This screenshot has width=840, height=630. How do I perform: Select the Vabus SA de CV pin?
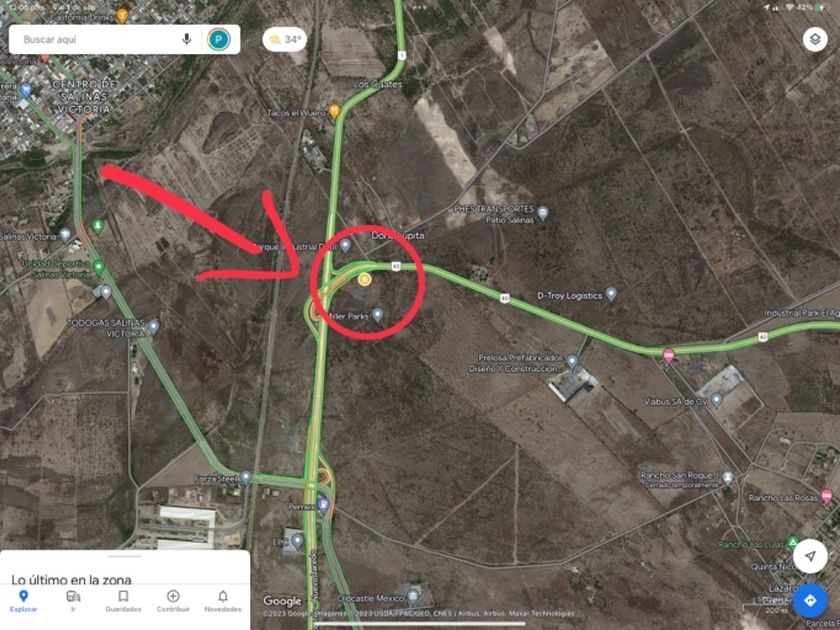tap(716, 399)
